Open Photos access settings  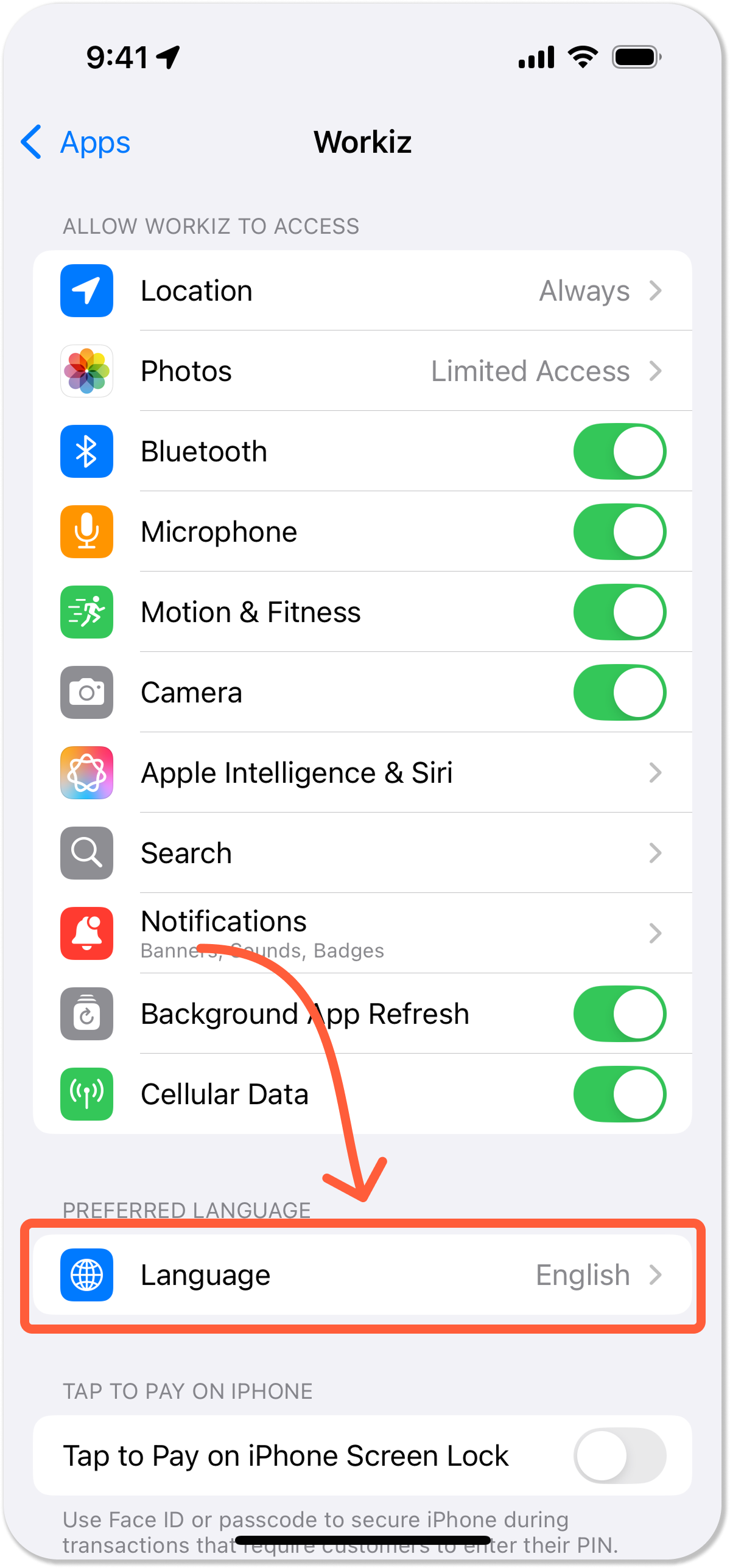pos(363,371)
